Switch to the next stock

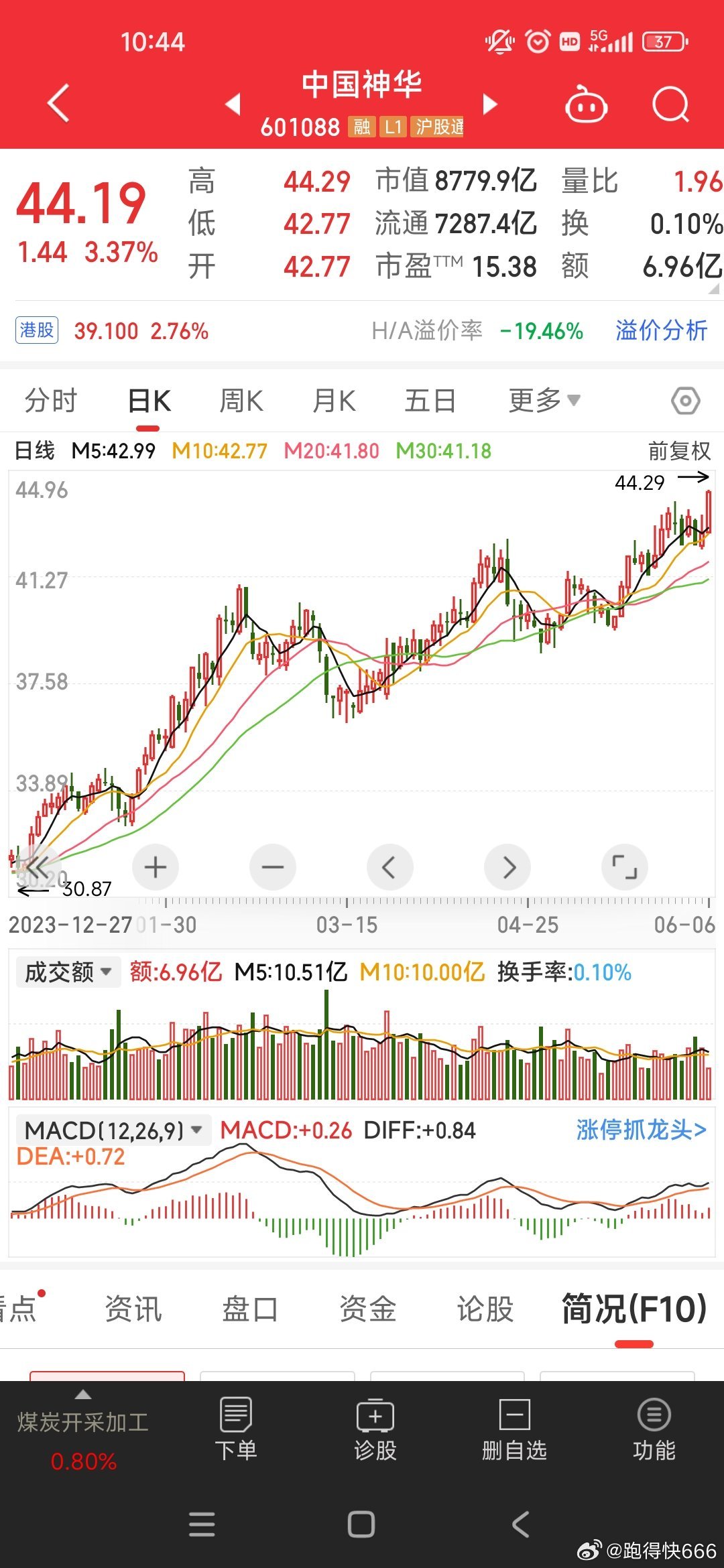491,104
